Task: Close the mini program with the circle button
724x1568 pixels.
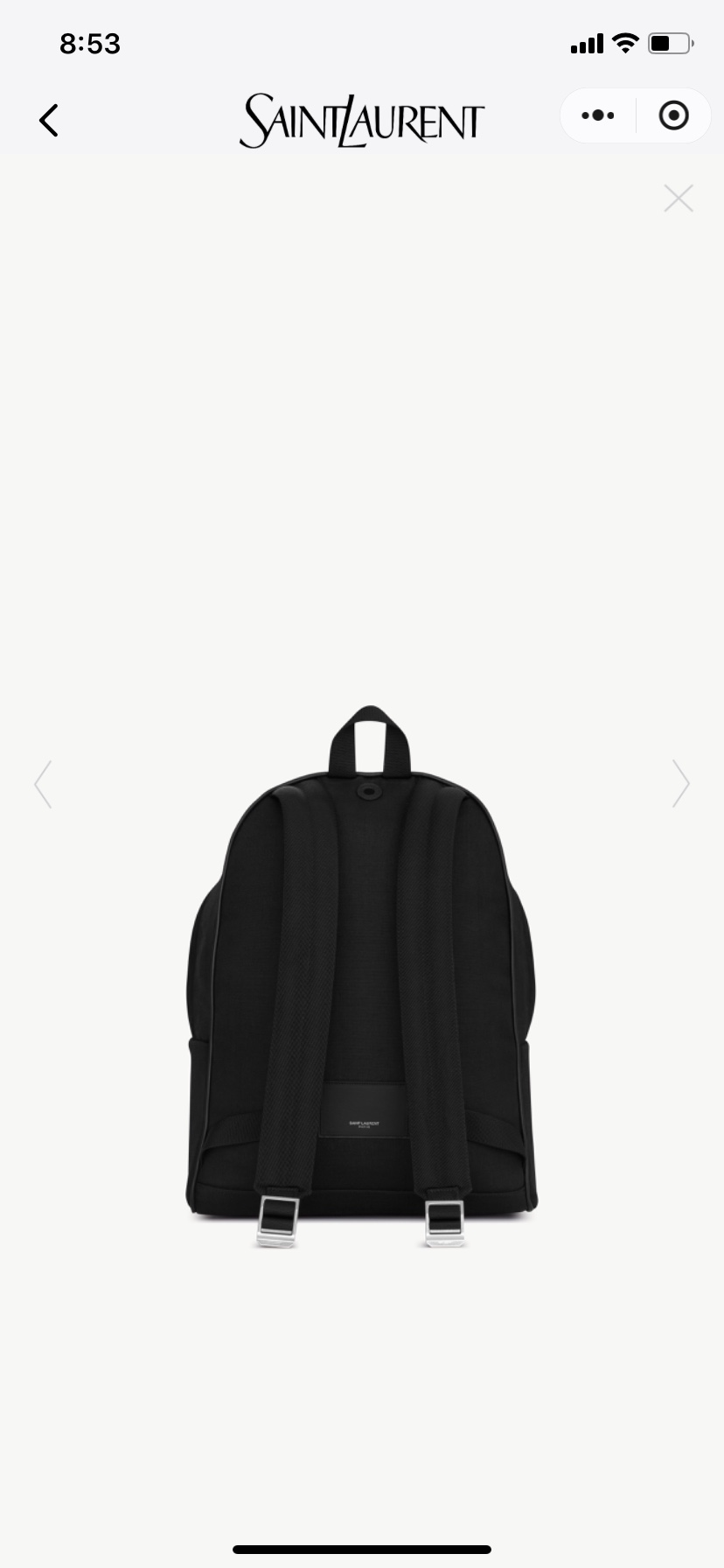Action: [x=673, y=115]
